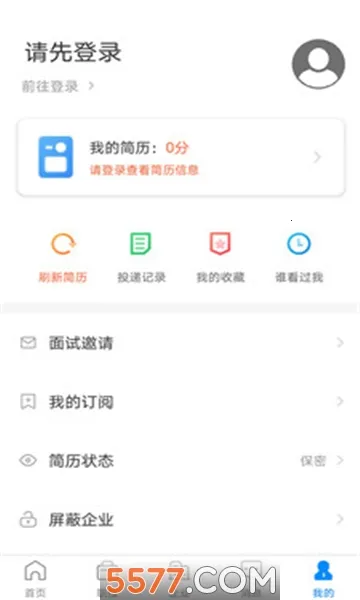Viewport: 360px width, 600px height.
Task: Open the 简历状态 privacy setting row
Action: pyautogui.click(x=180, y=461)
